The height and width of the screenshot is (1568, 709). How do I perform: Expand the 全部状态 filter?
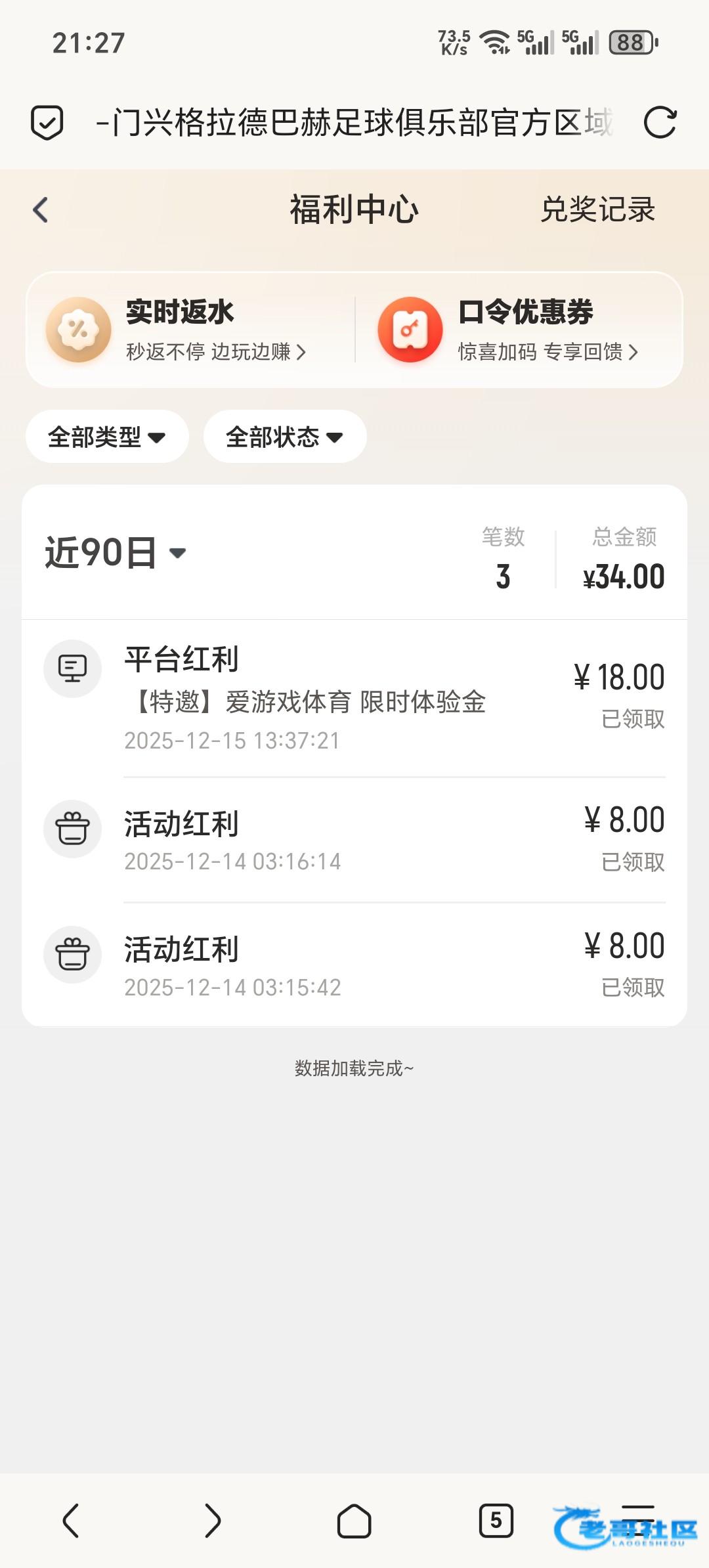pyautogui.click(x=284, y=437)
